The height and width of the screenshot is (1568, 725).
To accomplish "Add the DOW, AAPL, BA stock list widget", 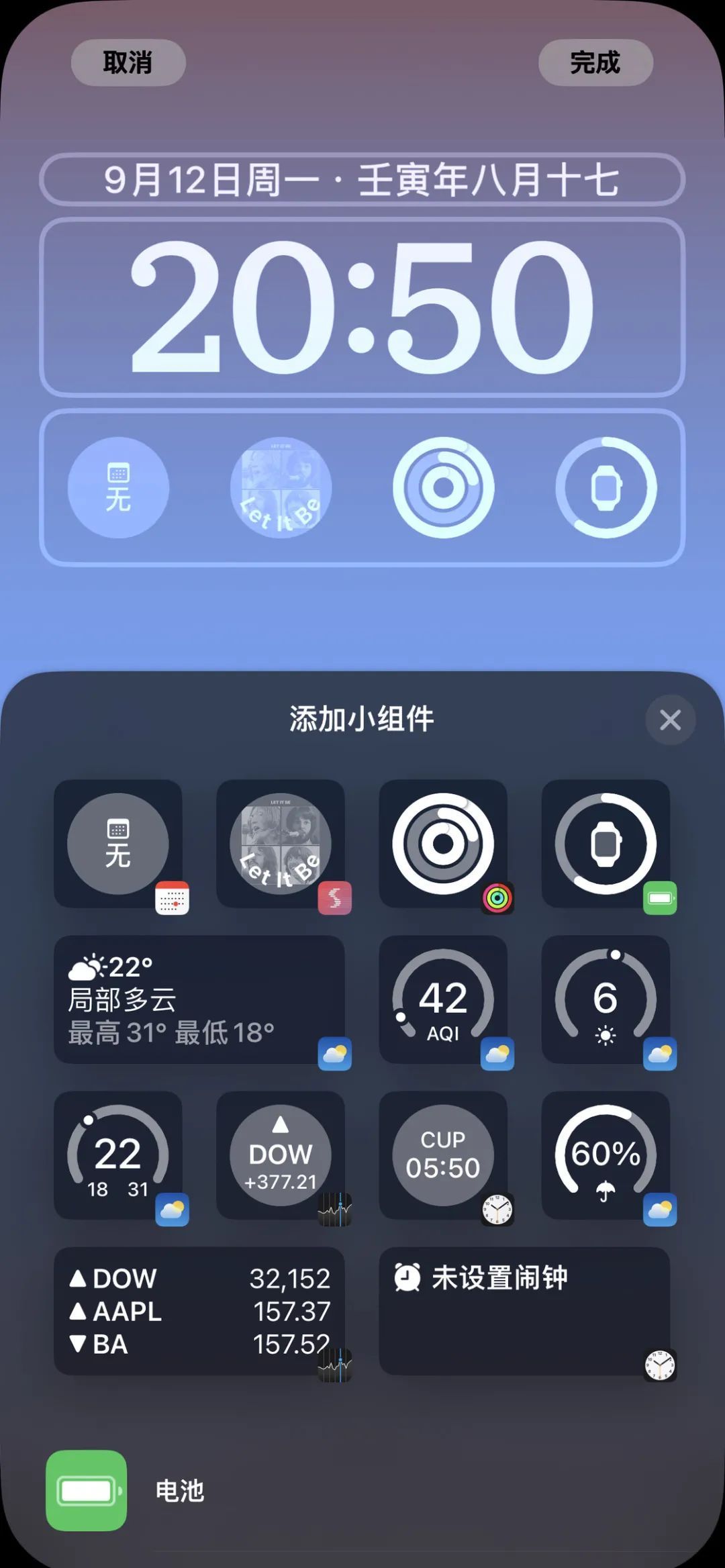I will tap(199, 1311).
